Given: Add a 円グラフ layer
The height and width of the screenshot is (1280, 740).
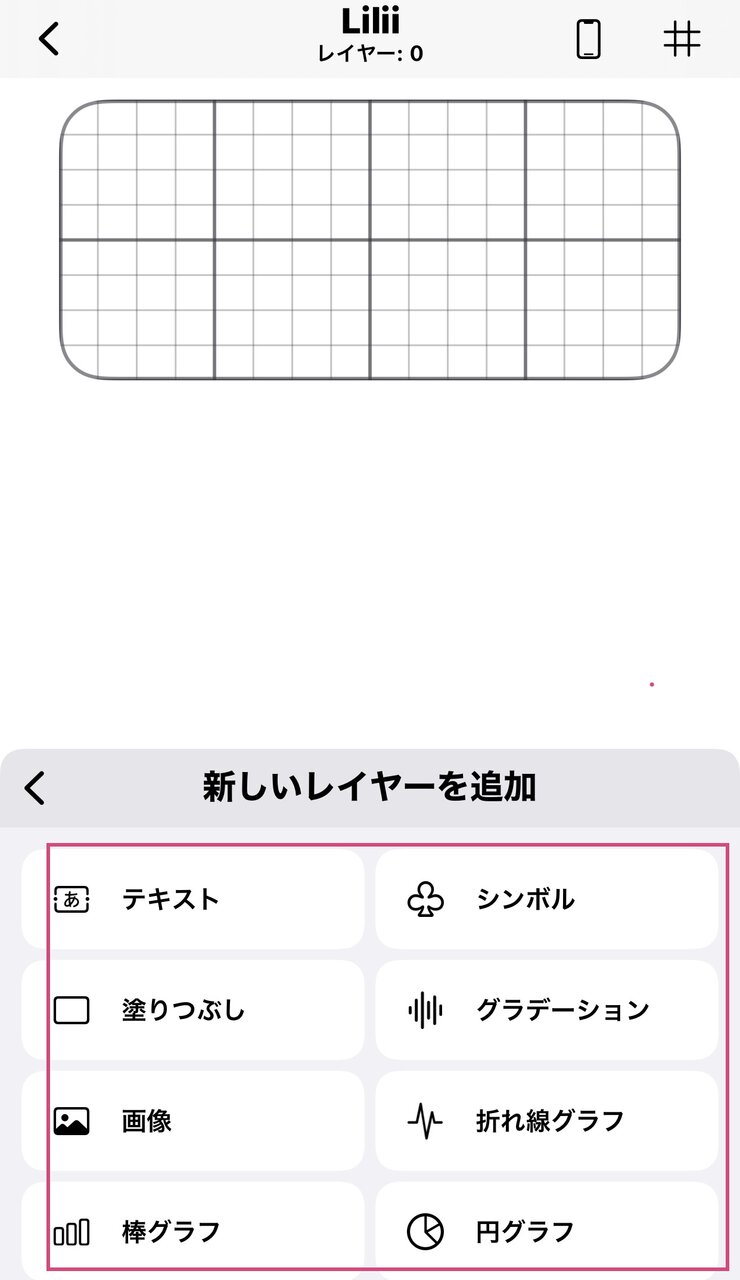Looking at the screenshot, I should (x=547, y=1231).
